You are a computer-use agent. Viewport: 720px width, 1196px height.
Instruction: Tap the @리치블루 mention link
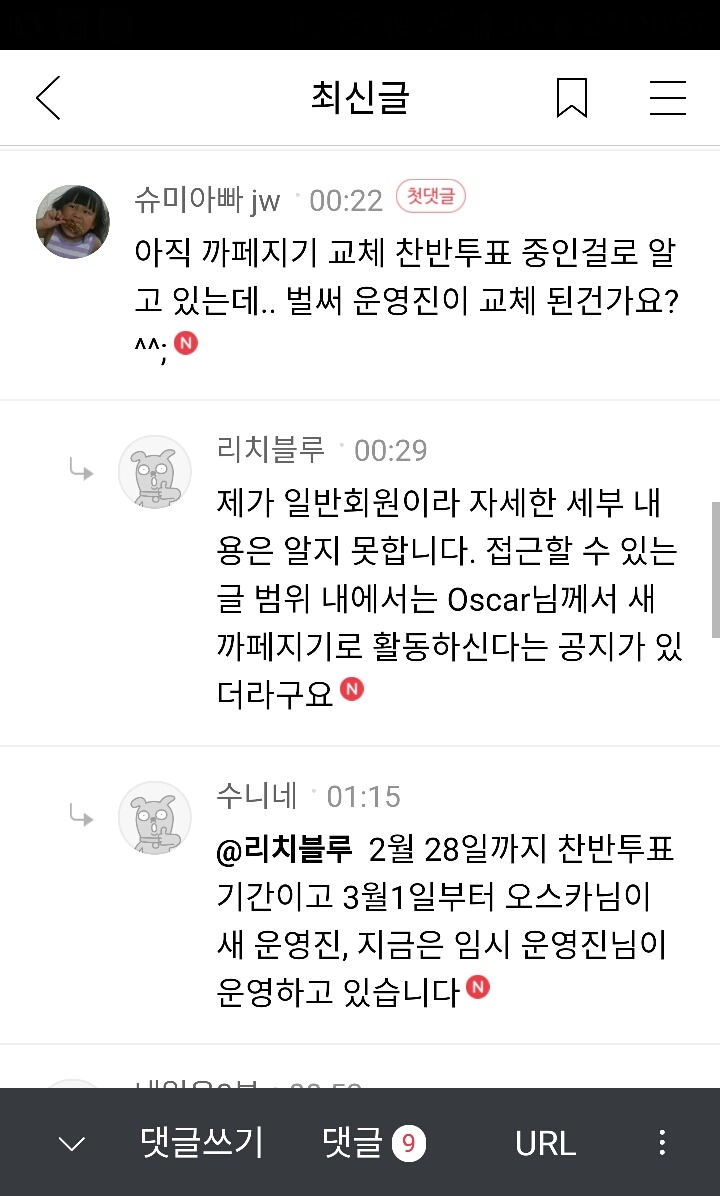point(285,851)
